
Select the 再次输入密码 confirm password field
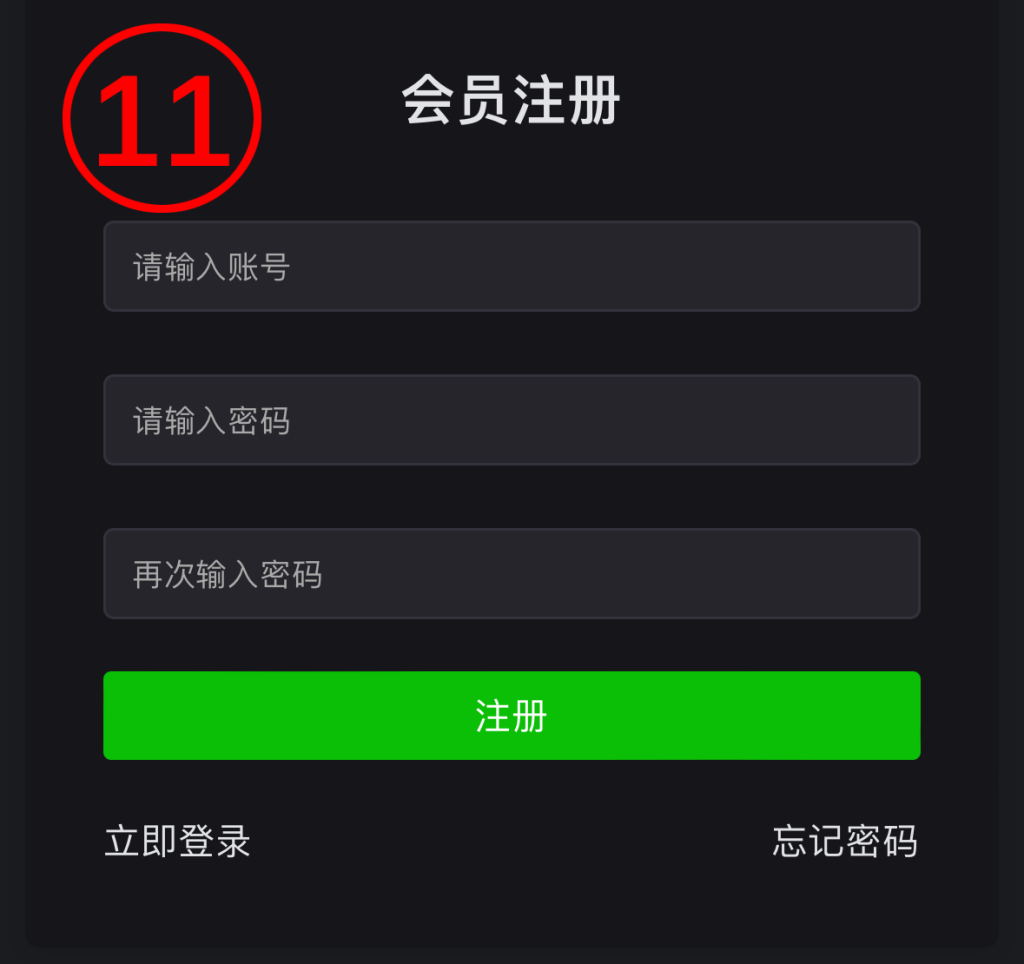tap(511, 574)
